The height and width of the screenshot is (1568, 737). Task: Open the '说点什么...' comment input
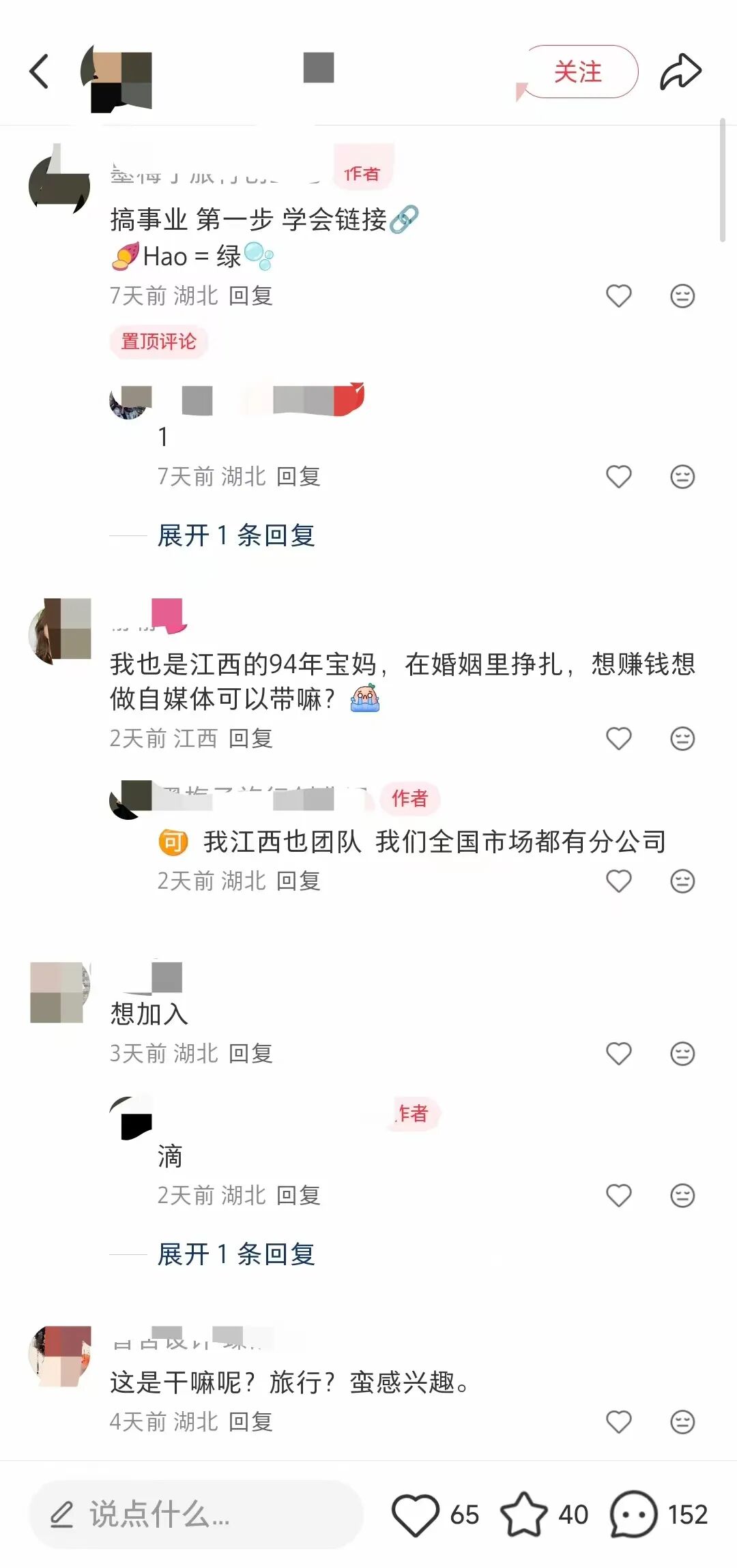(x=196, y=1515)
